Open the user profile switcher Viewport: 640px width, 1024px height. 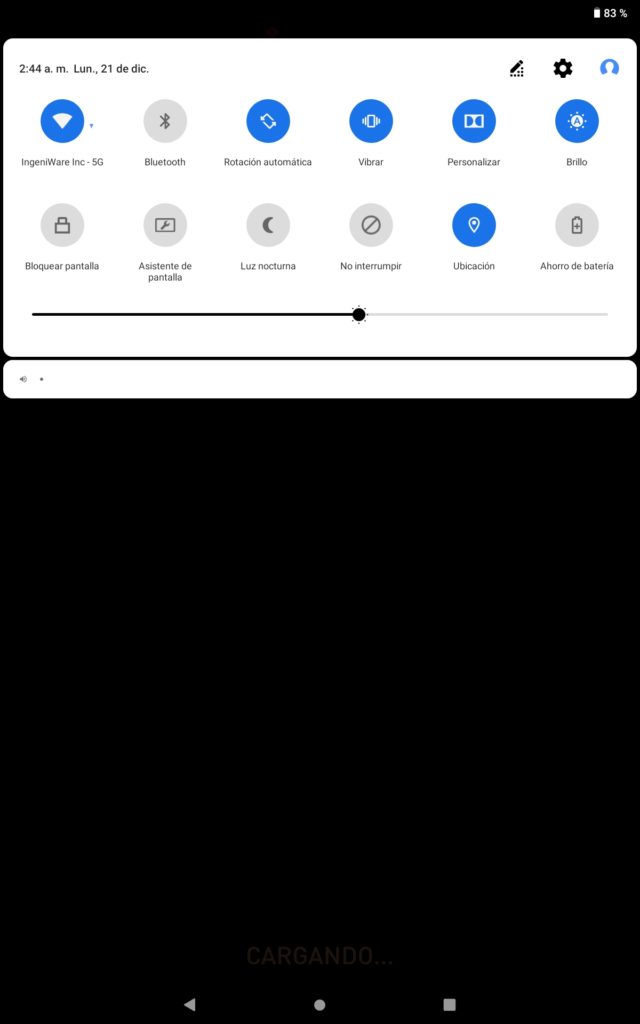[x=609, y=68]
